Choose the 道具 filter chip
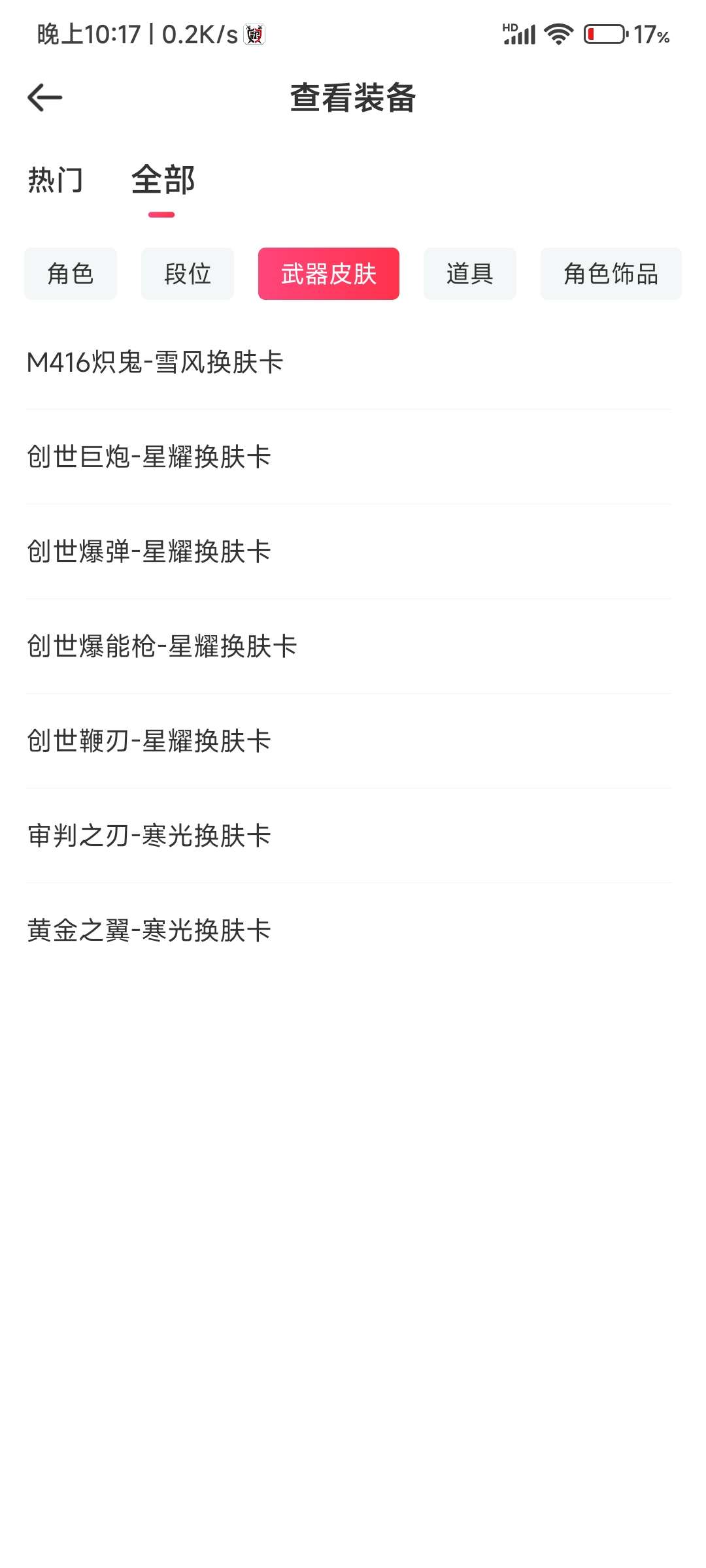This screenshot has width=706, height=1568. tap(470, 274)
